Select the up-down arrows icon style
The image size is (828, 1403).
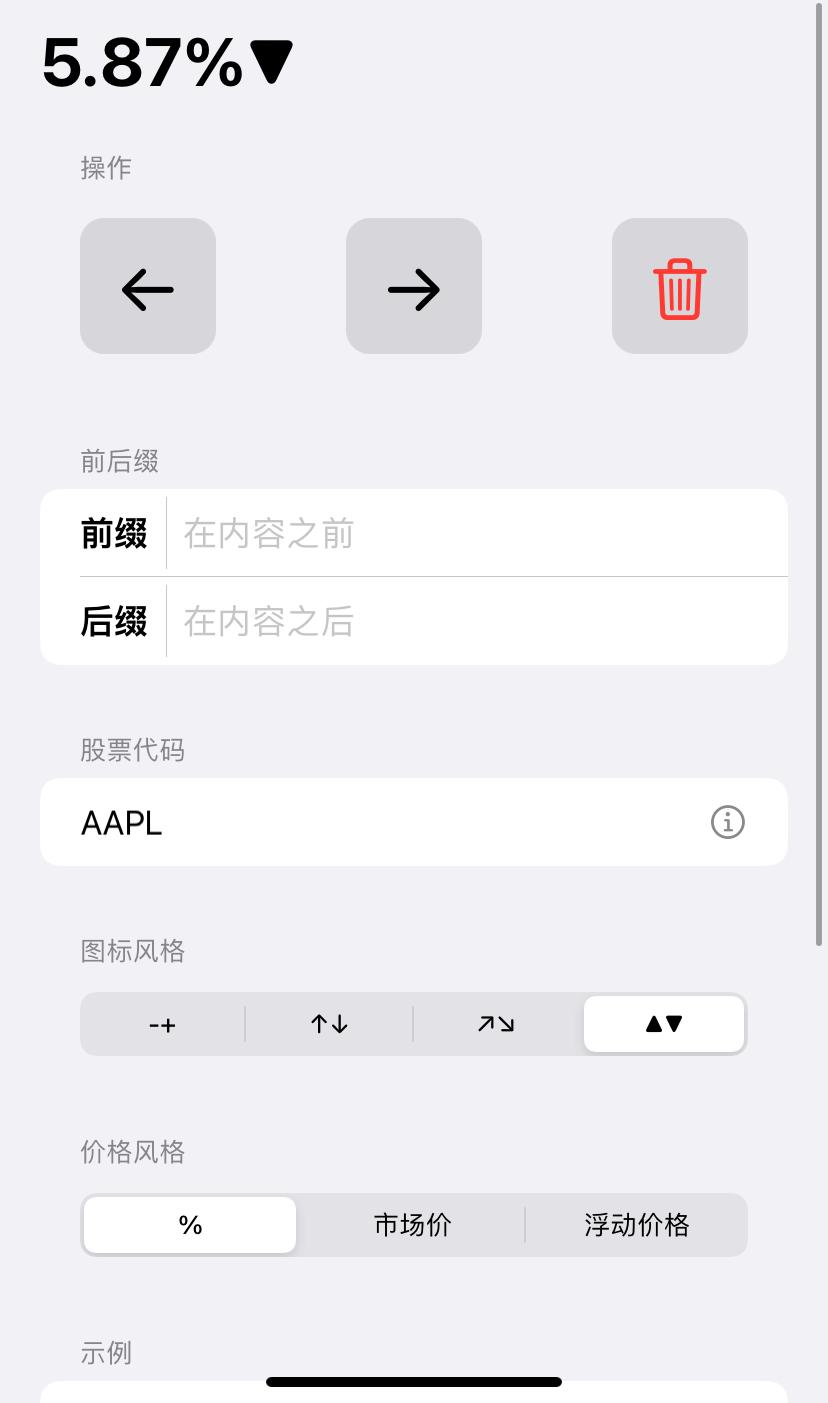pos(330,1024)
